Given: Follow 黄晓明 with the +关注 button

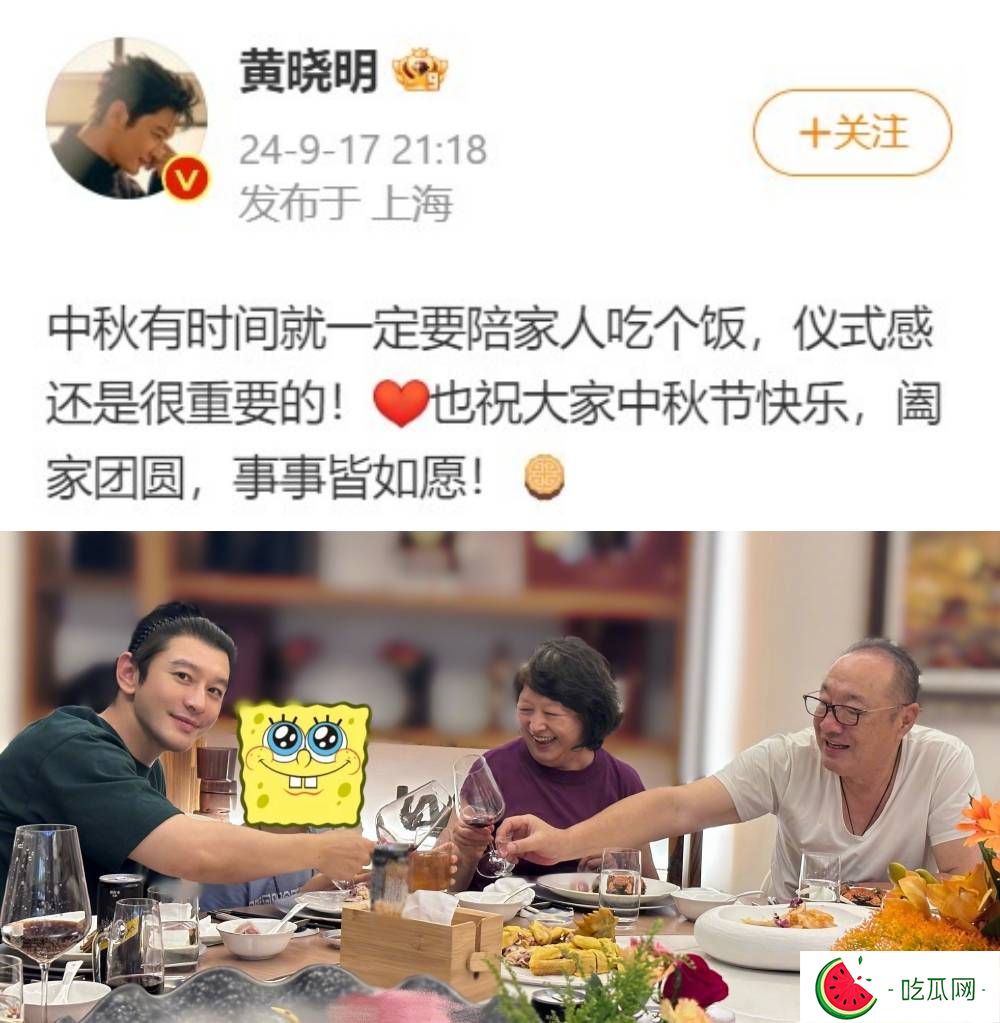Looking at the screenshot, I should 852,133.
